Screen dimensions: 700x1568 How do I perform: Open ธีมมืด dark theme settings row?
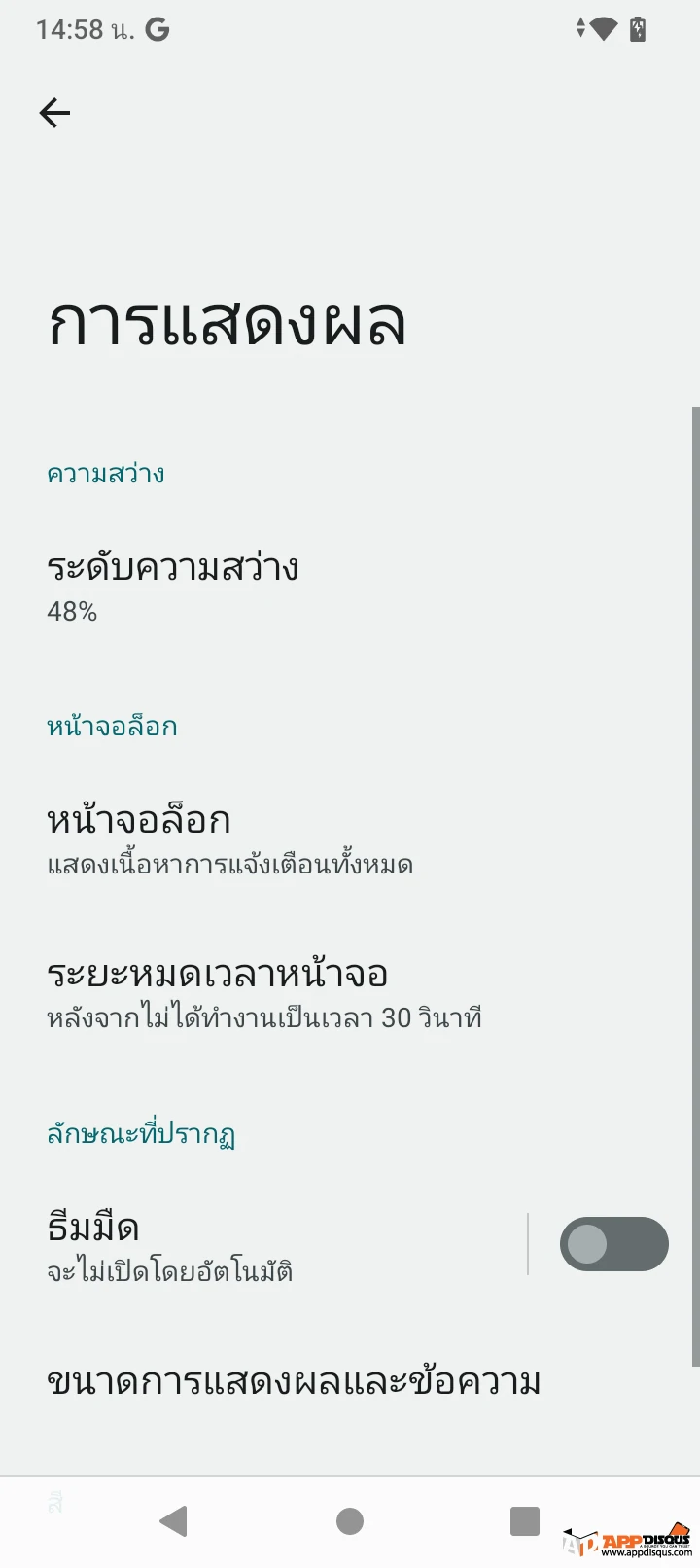pyautogui.click(x=262, y=1244)
